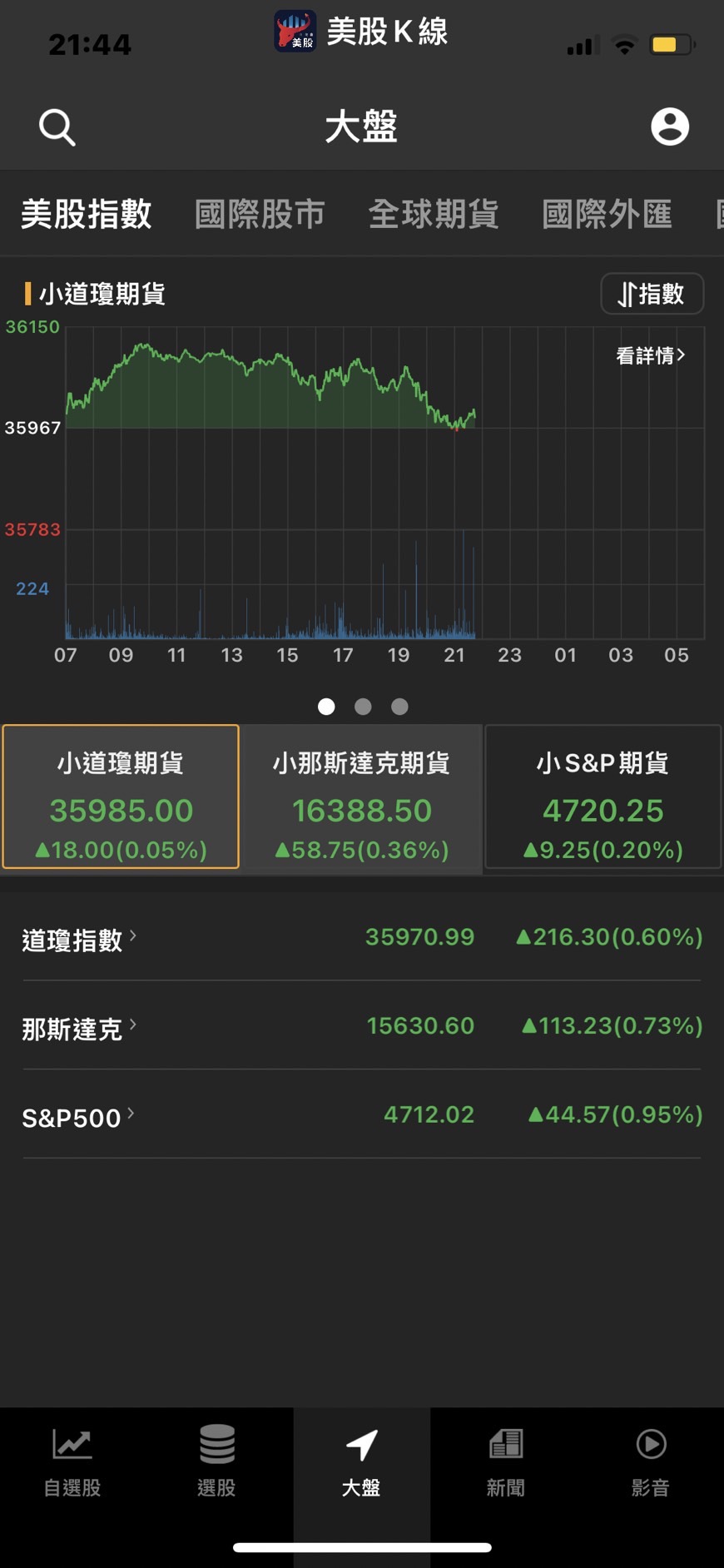Viewport: 724px width, 1568px height.
Task: Tap the second carousel page dot
Action: [363, 707]
